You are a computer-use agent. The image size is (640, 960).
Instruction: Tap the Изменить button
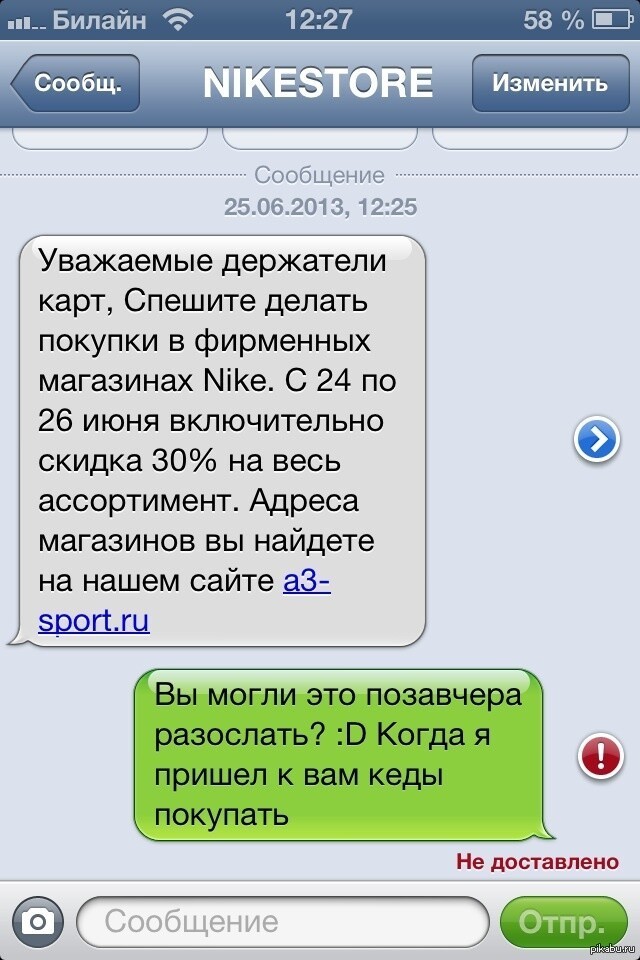point(549,83)
